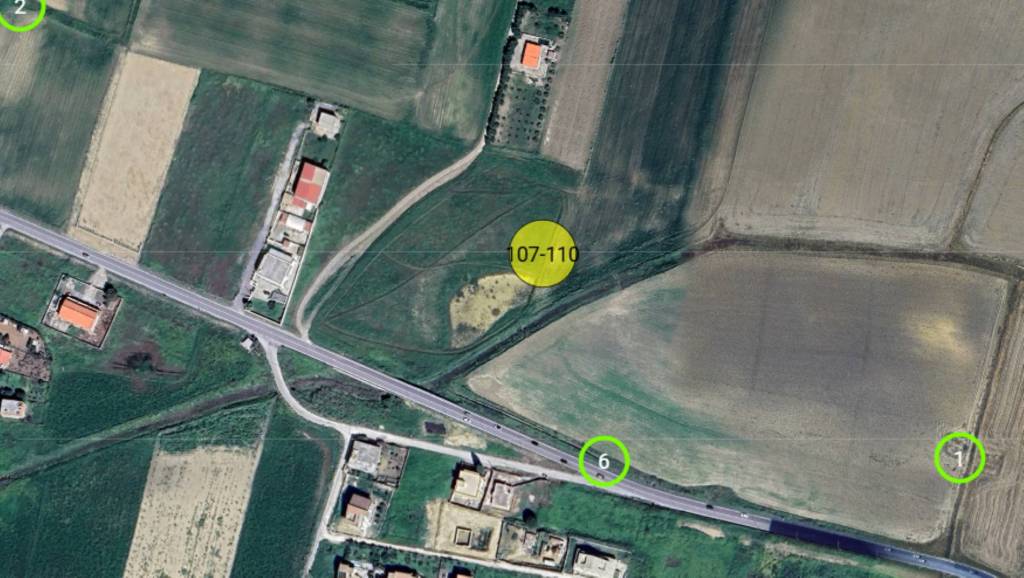This screenshot has height=578, width=1024.
Task: Select the green marker numbered 6
Action: coord(604,461)
